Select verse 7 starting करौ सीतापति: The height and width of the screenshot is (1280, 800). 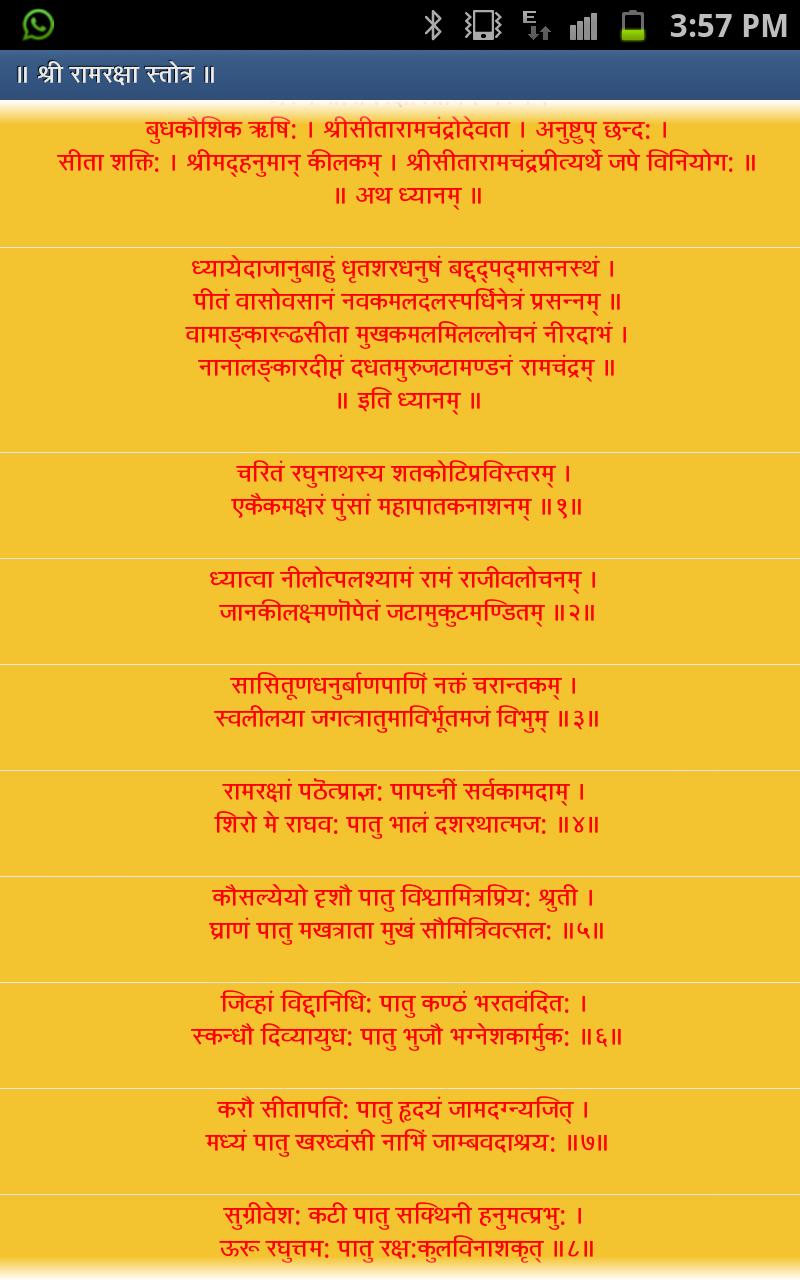[x=400, y=1126]
